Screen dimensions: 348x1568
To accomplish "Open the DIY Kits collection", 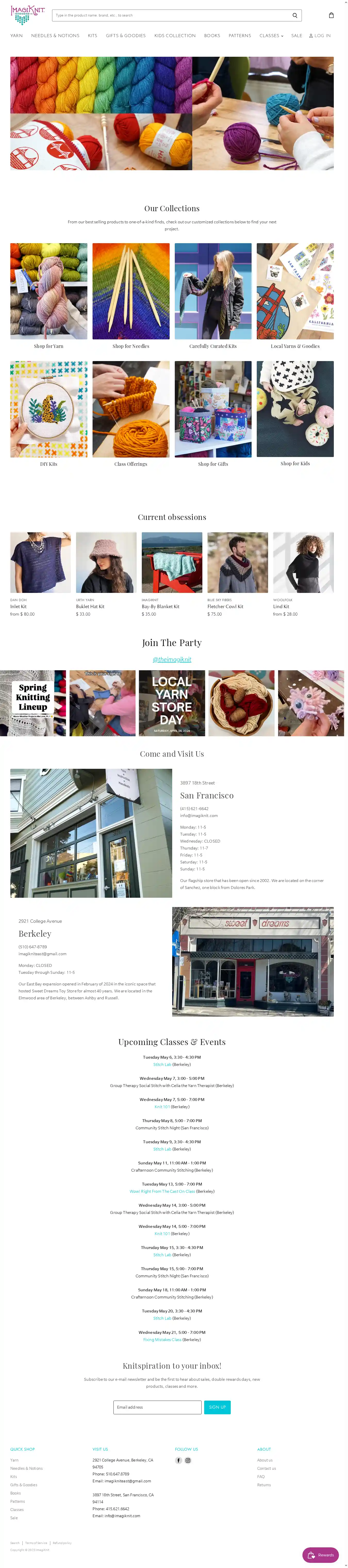I will pos(49,409).
